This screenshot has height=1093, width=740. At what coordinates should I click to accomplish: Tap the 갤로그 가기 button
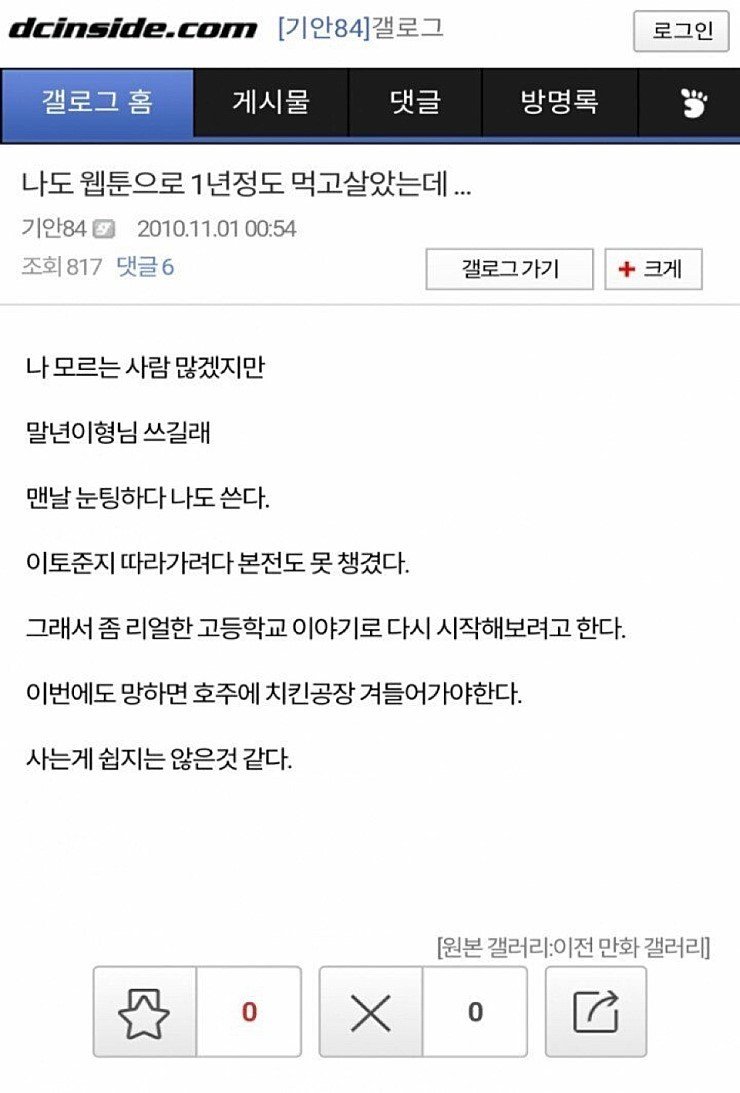point(509,269)
